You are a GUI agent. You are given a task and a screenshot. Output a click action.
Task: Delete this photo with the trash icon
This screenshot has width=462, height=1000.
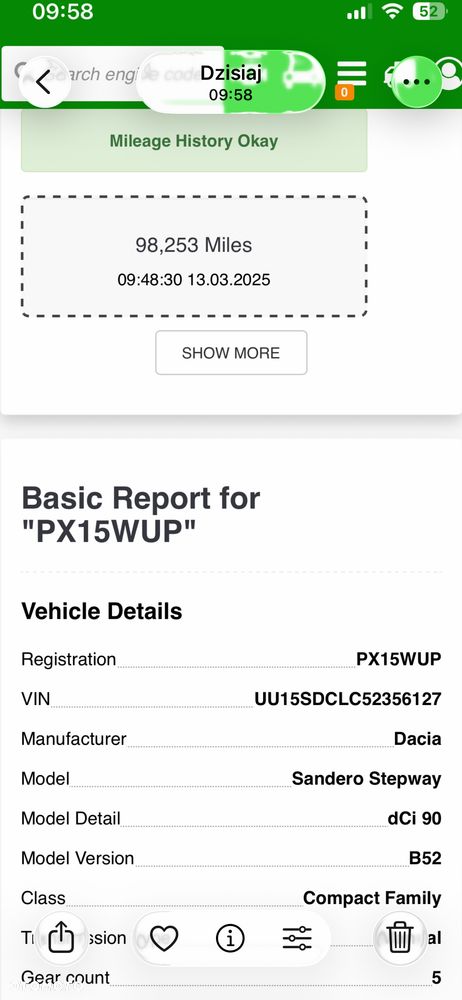400,937
